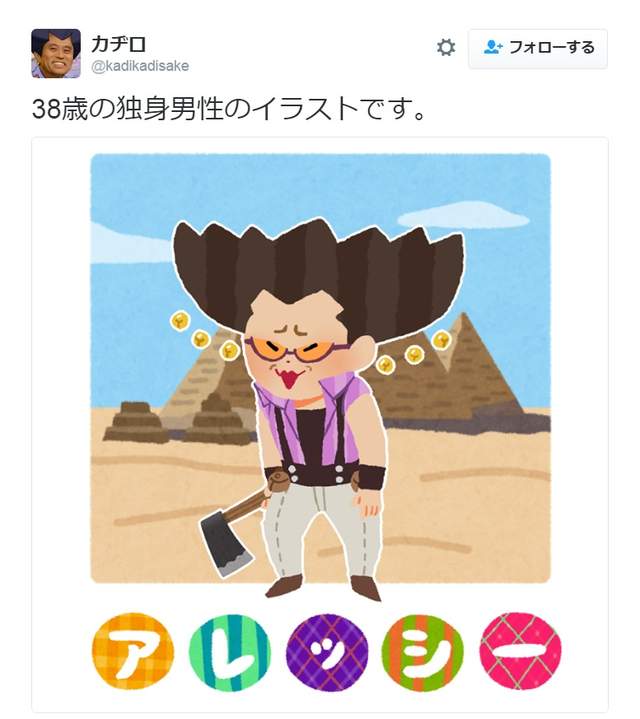The height and width of the screenshot is (719, 640).
Task: Tap the フォローする follow button
Action: (538, 48)
